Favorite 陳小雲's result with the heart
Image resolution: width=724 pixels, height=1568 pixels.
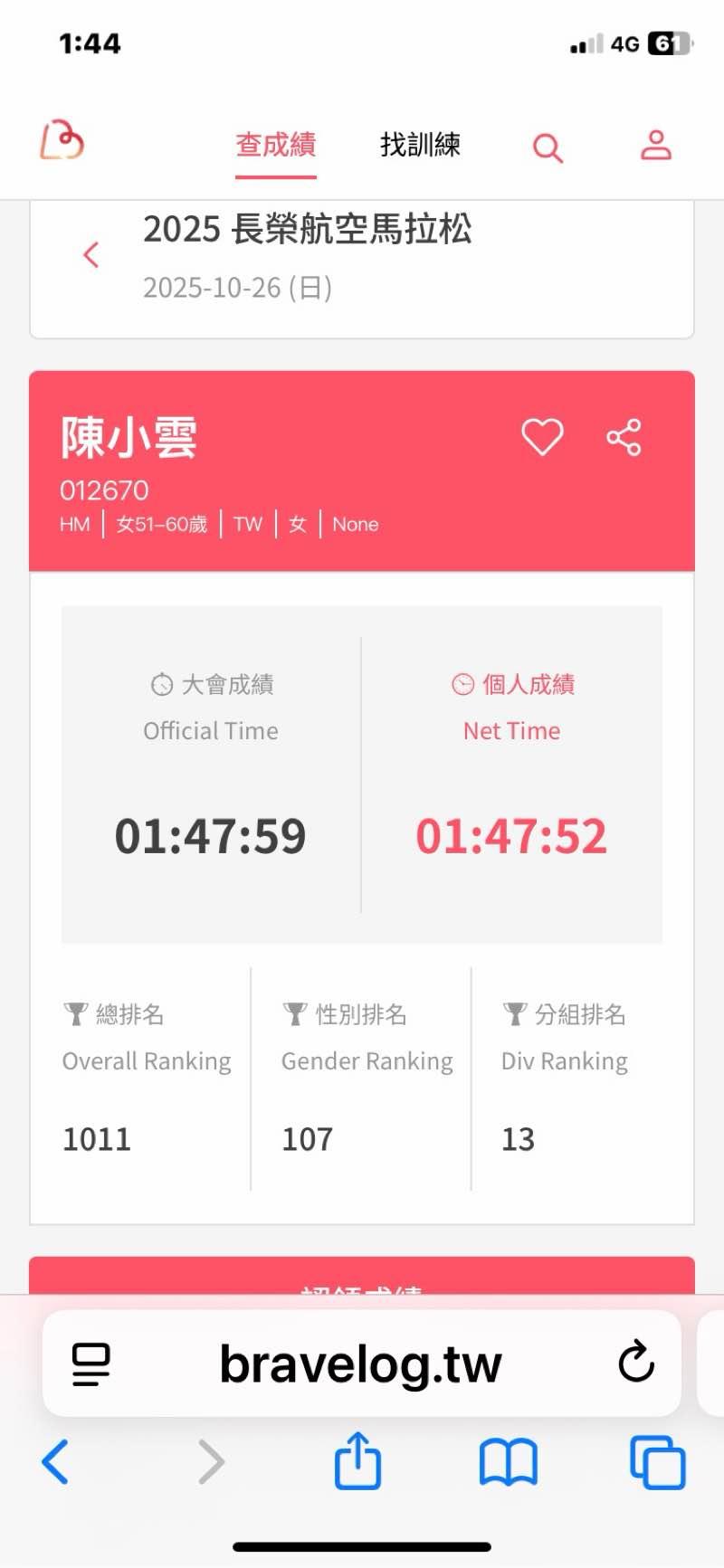pyautogui.click(x=542, y=437)
